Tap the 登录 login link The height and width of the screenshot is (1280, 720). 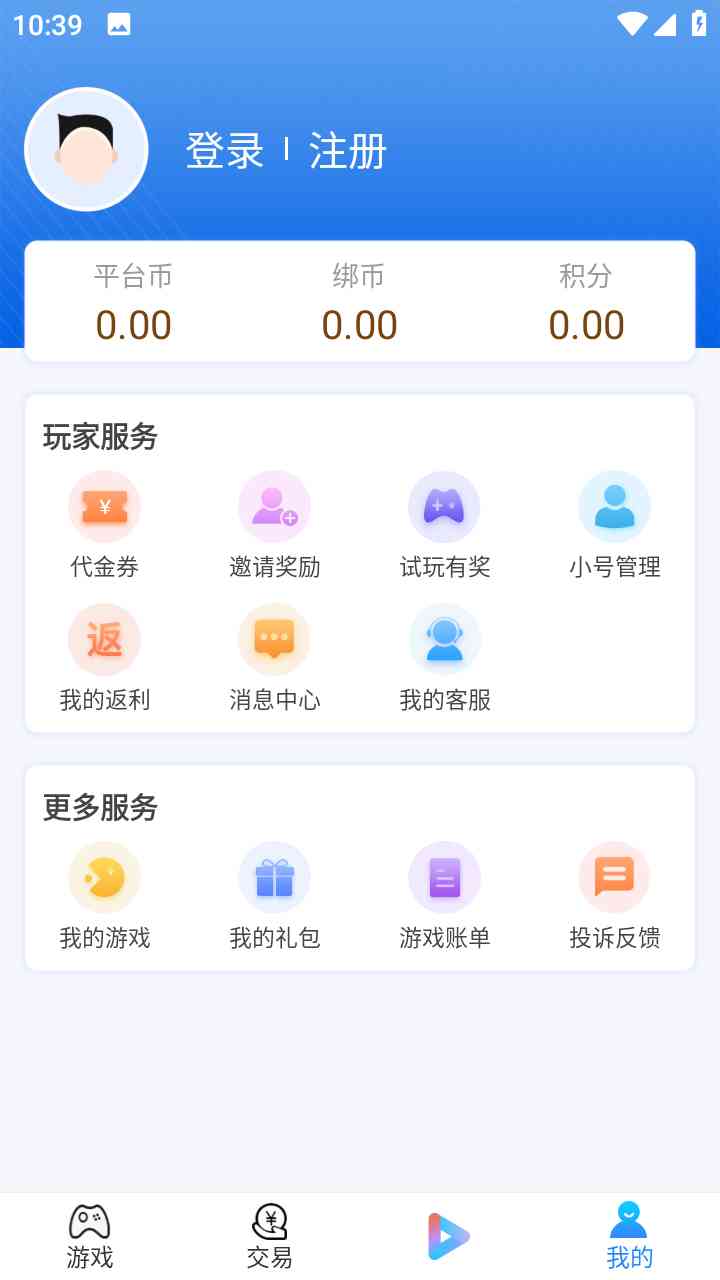(225, 151)
